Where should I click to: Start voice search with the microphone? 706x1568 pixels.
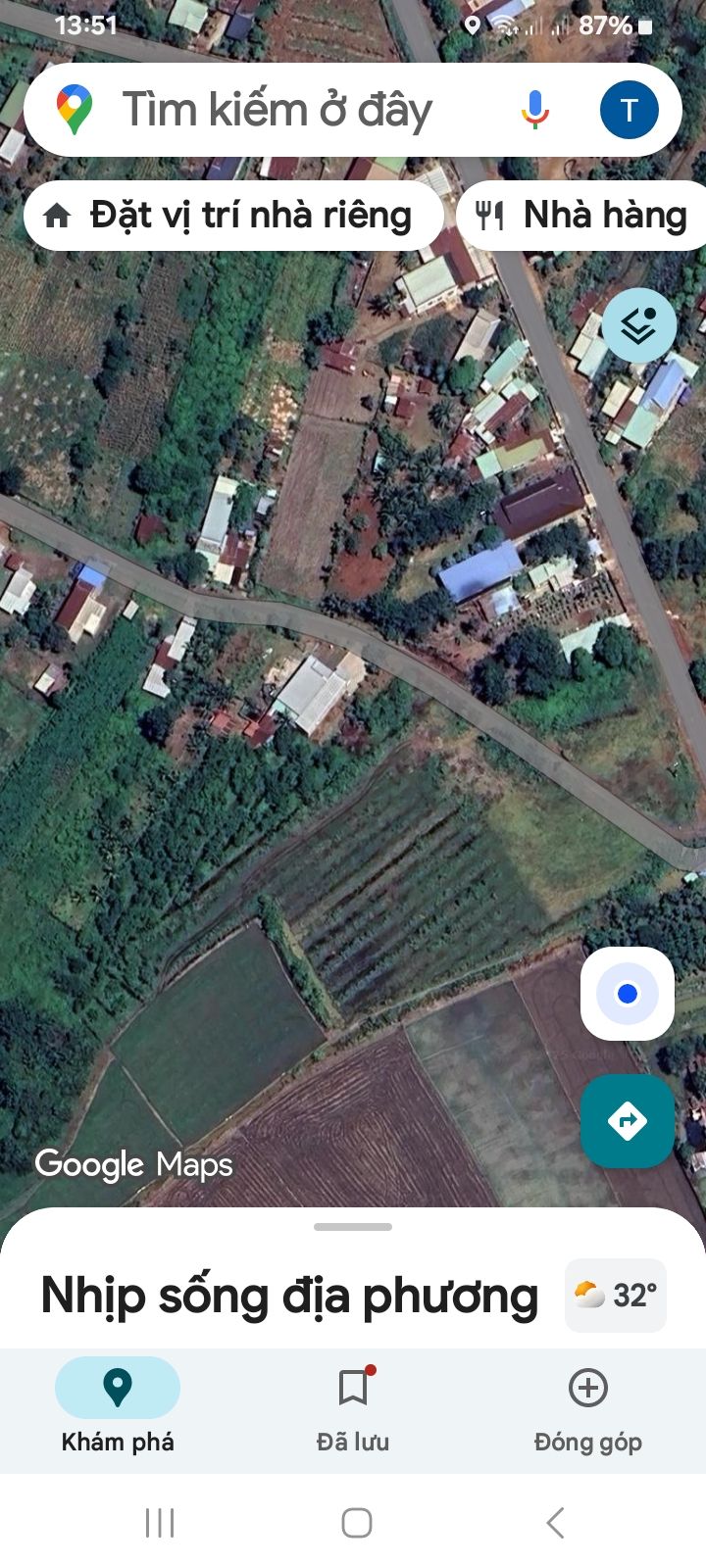[534, 110]
